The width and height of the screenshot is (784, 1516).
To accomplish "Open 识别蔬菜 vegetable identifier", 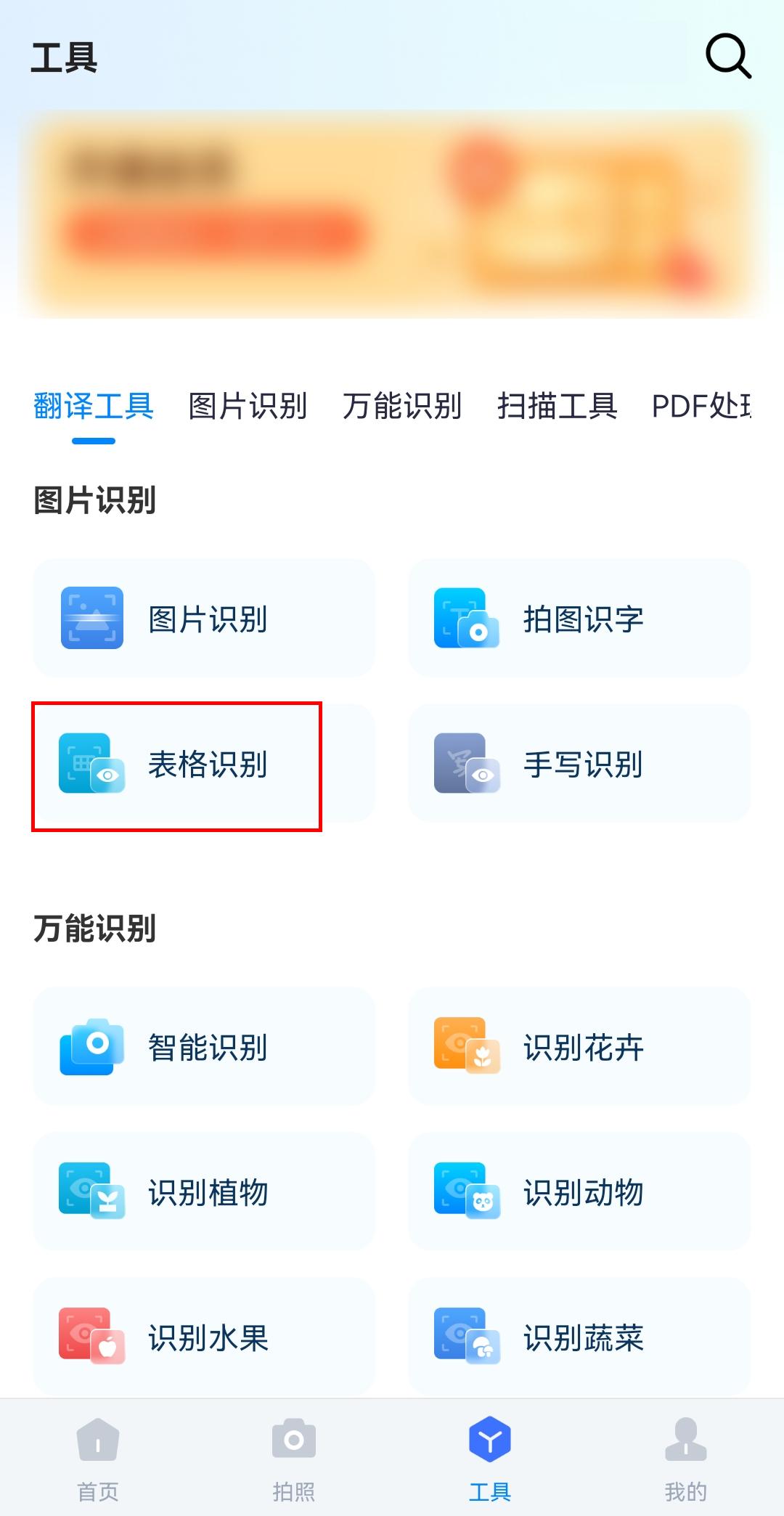I will point(579,1337).
